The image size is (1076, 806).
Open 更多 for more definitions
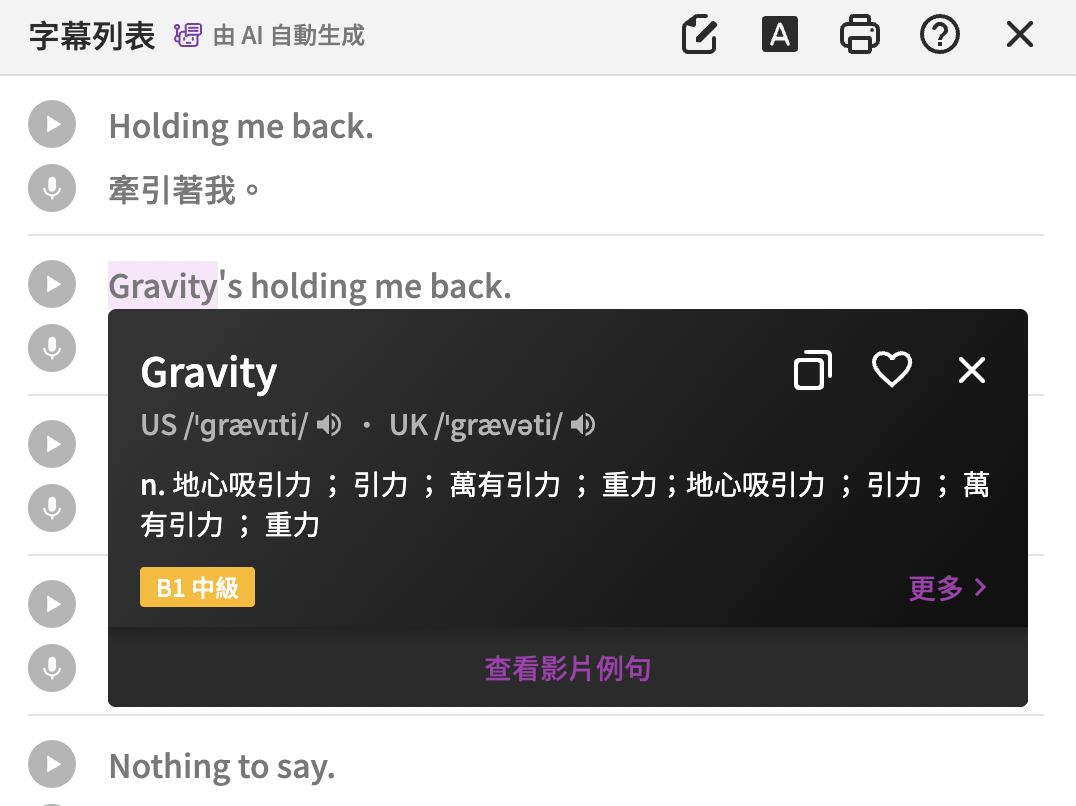[x=947, y=588]
